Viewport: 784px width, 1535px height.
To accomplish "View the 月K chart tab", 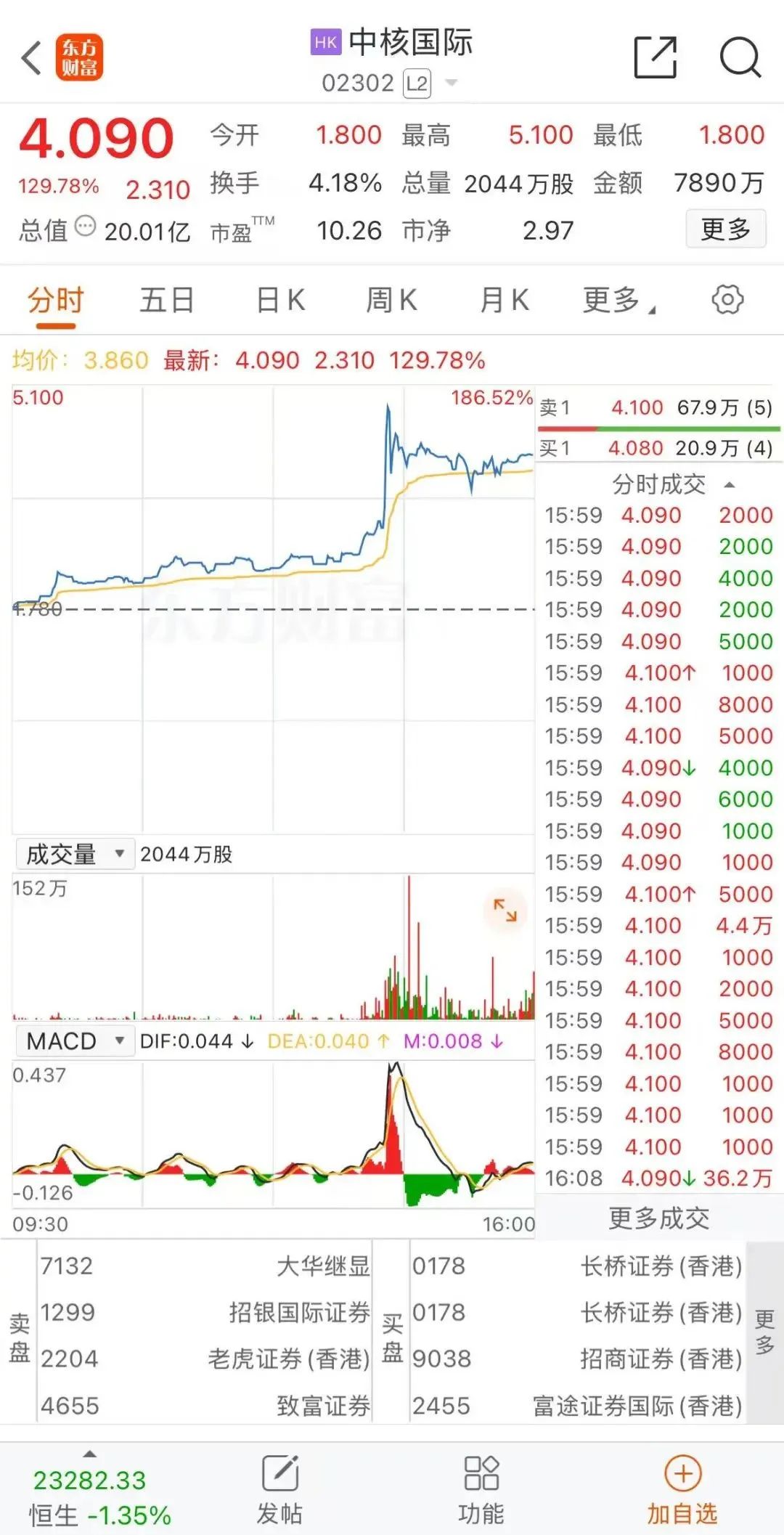I will point(504,300).
